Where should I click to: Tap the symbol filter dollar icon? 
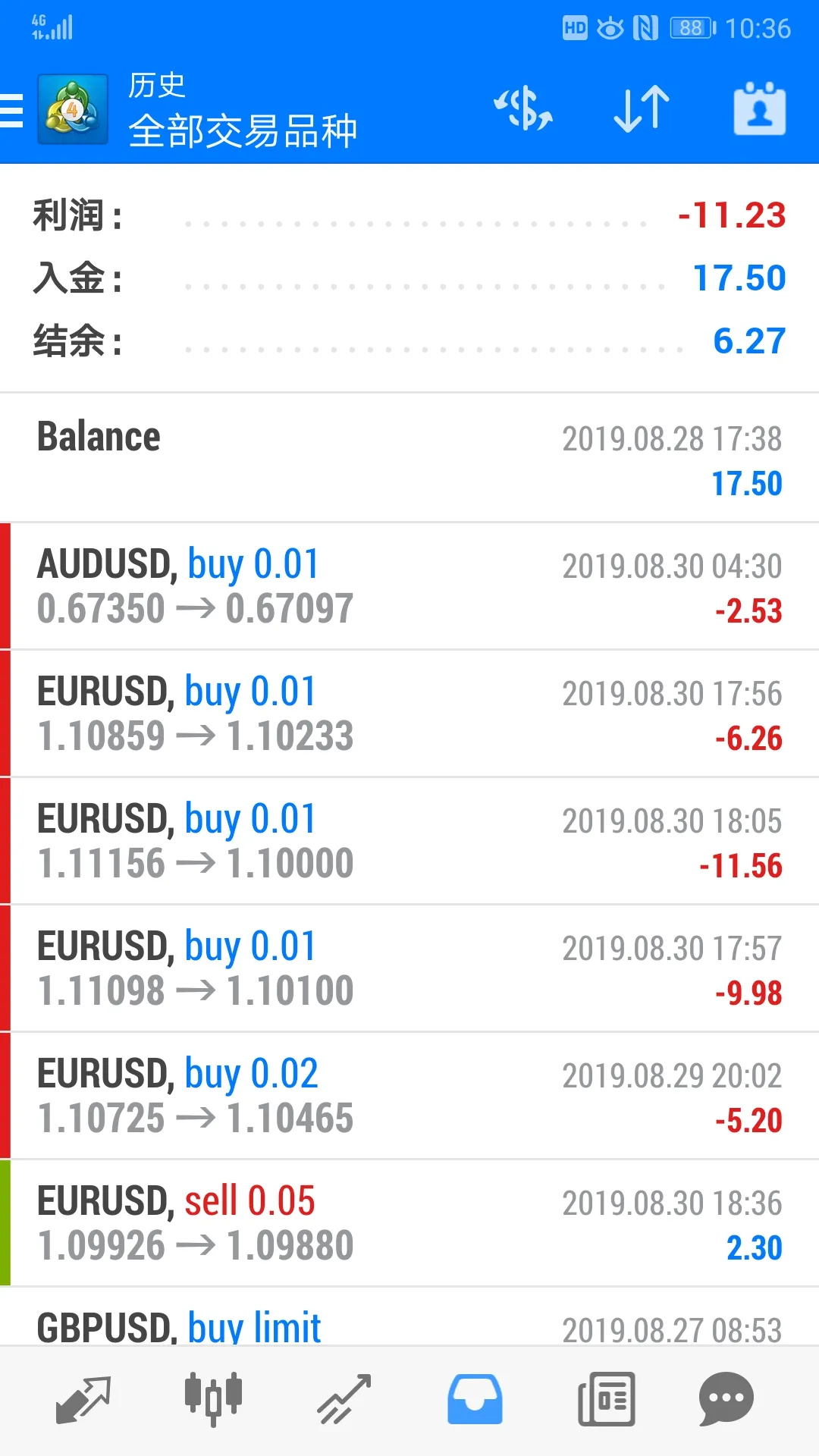[523, 109]
